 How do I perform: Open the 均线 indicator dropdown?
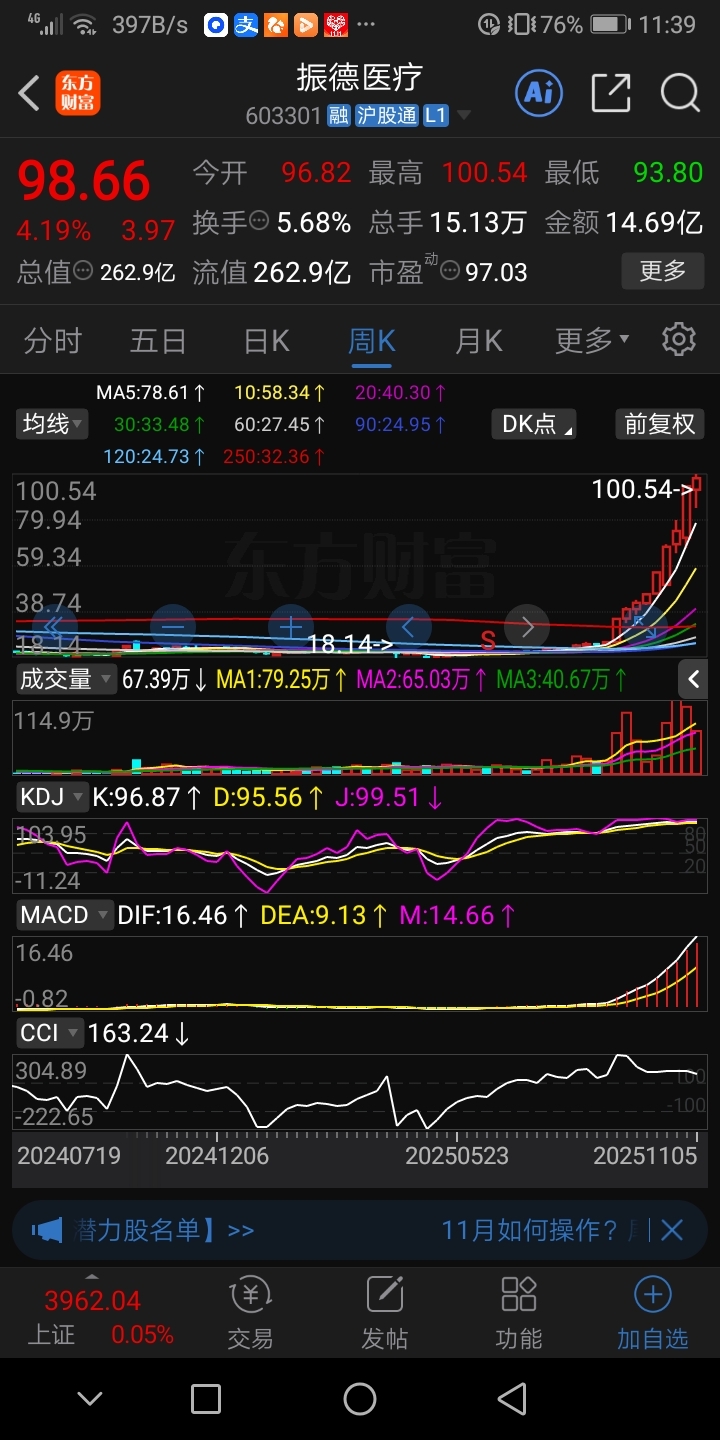click(53, 424)
